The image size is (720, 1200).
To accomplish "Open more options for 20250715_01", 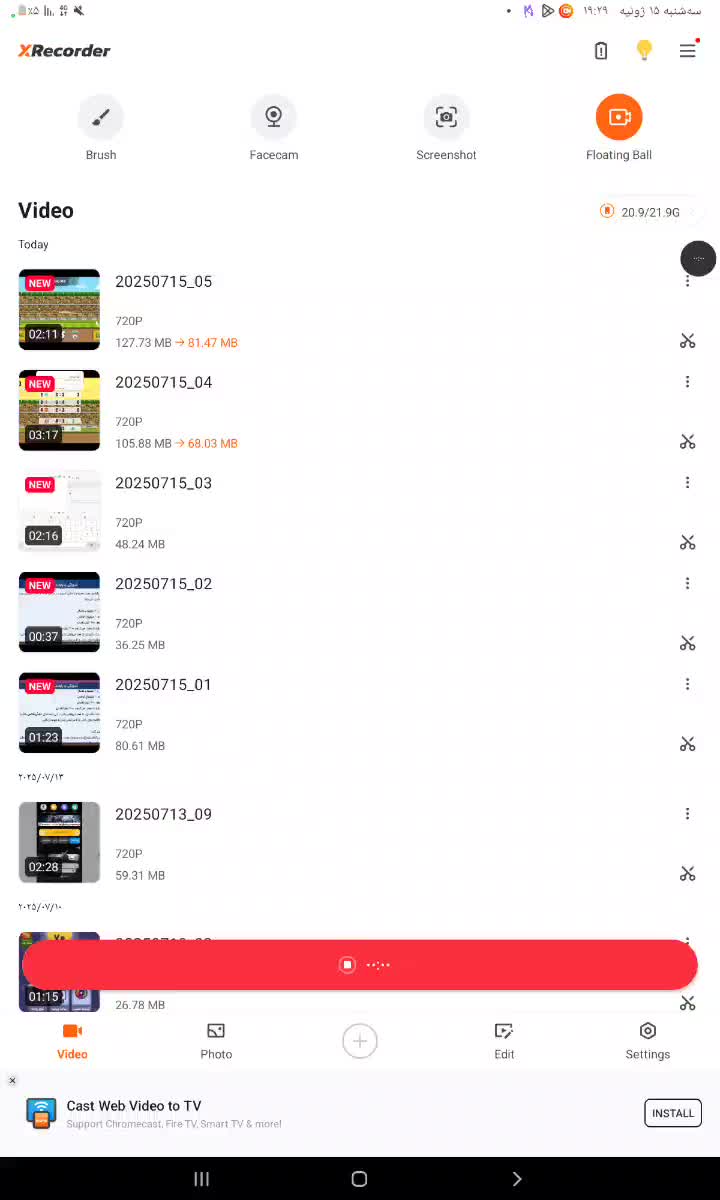I will point(687,684).
